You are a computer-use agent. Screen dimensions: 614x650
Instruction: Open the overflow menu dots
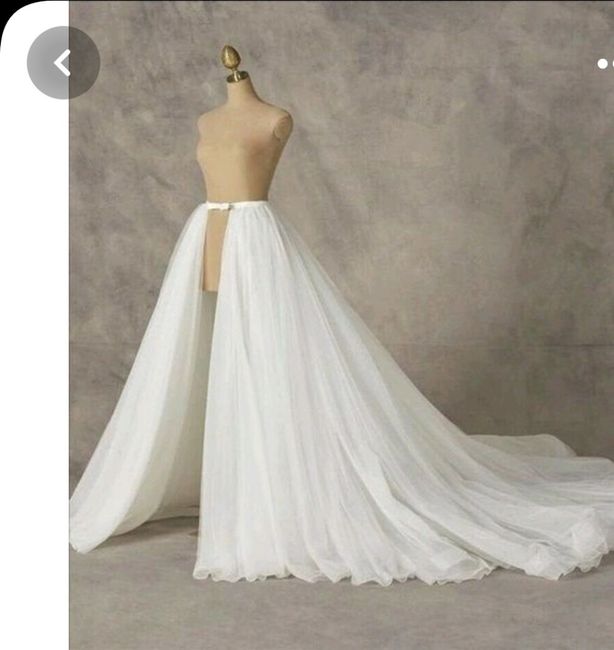point(605,63)
